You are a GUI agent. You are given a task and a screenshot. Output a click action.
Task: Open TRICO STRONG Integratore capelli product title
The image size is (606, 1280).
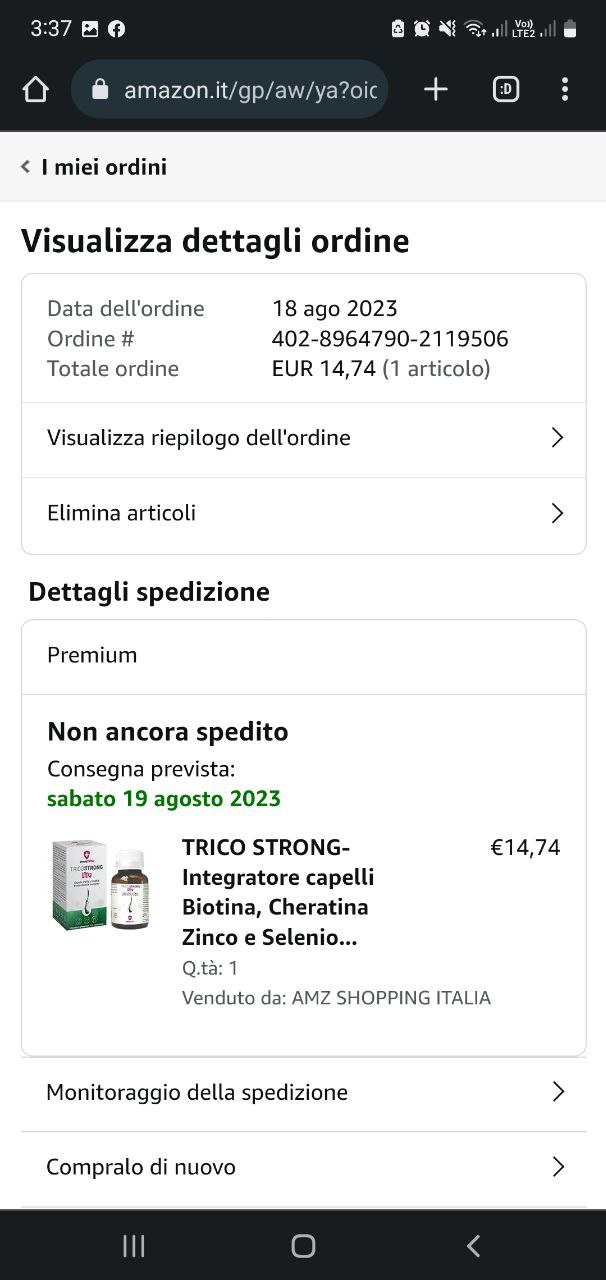[x=277, y=892]
